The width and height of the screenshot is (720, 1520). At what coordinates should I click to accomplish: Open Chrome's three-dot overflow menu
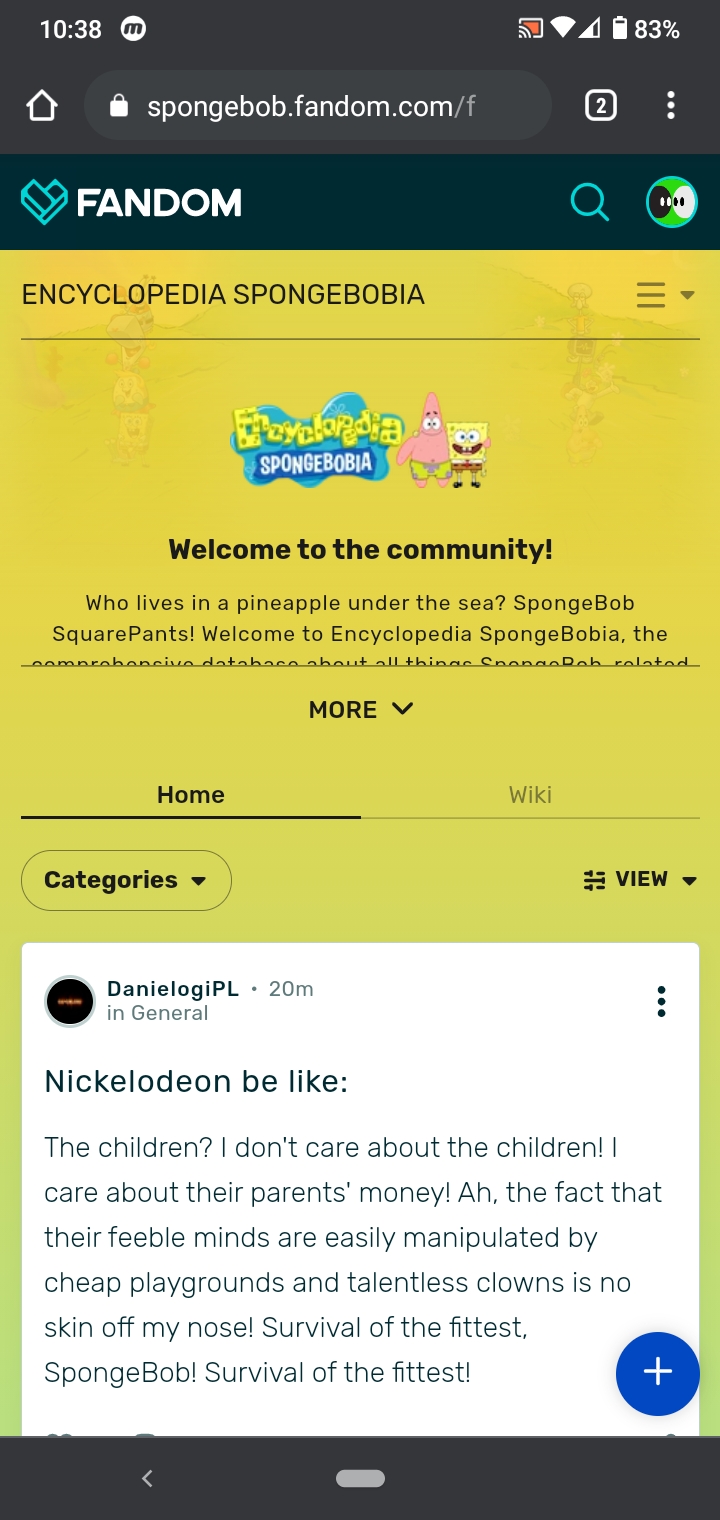click(670, 105)
